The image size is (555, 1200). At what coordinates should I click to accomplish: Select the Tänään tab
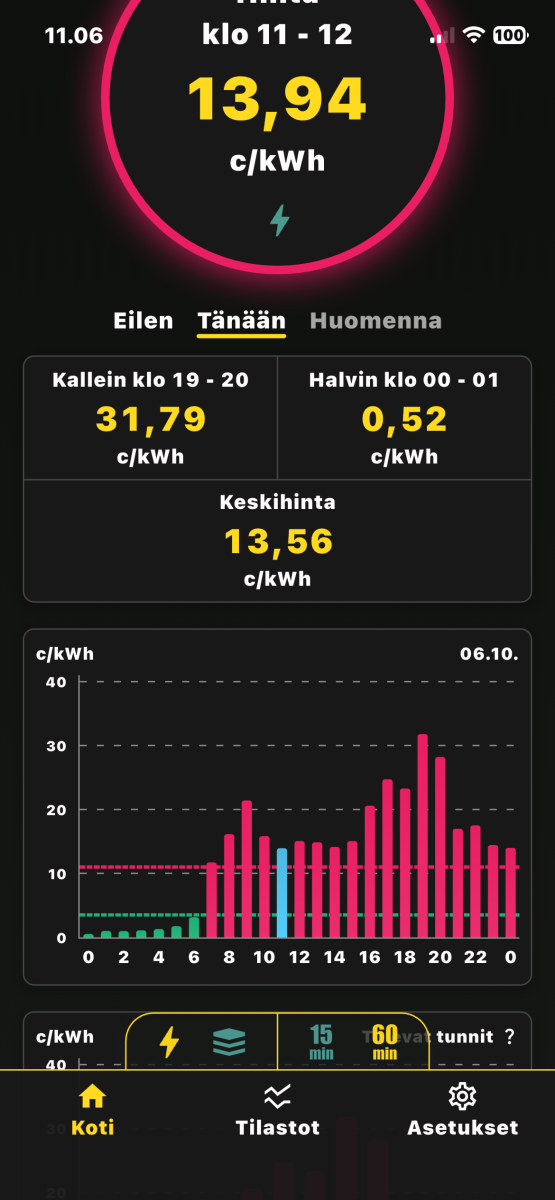(x=241, y=321)
